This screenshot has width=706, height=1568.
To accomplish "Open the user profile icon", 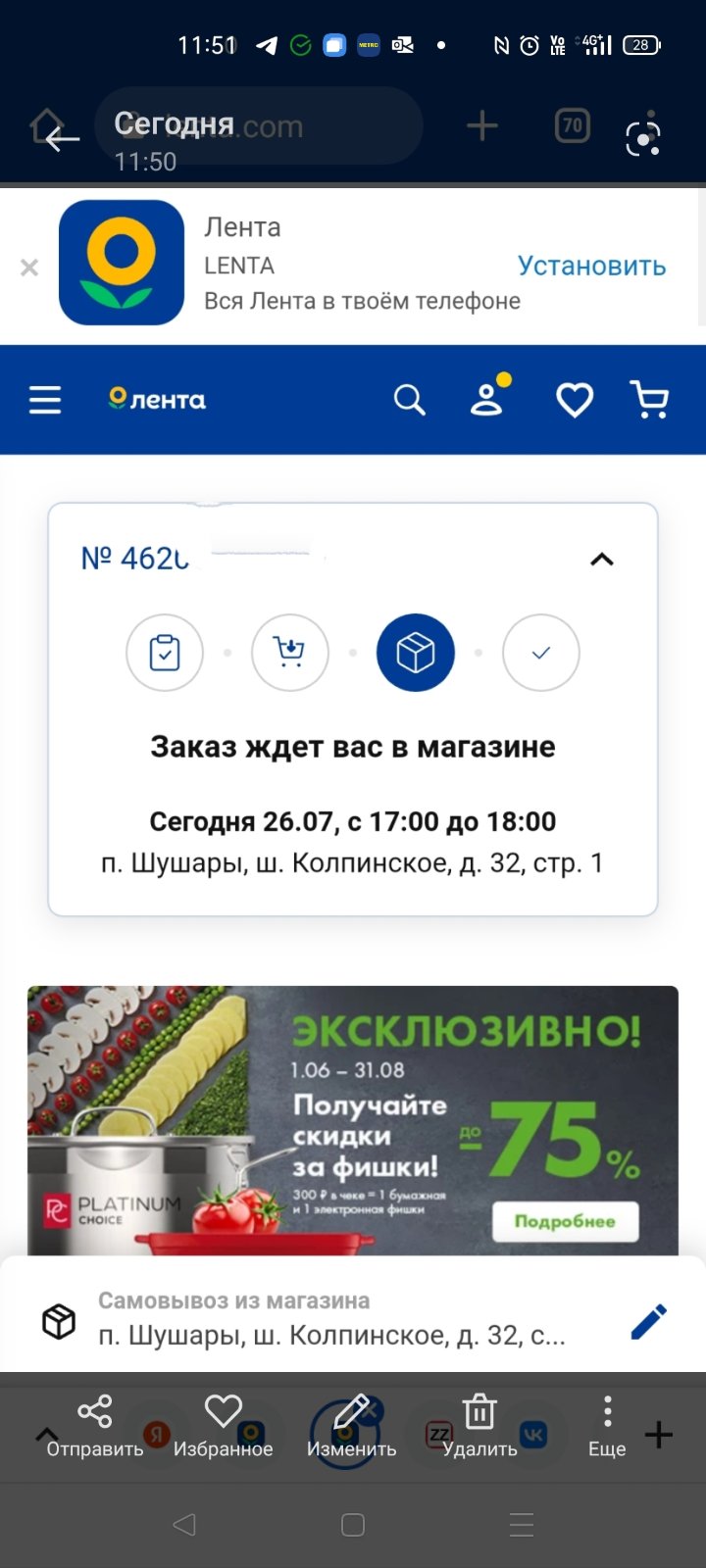I will click(x=488, y=396).
